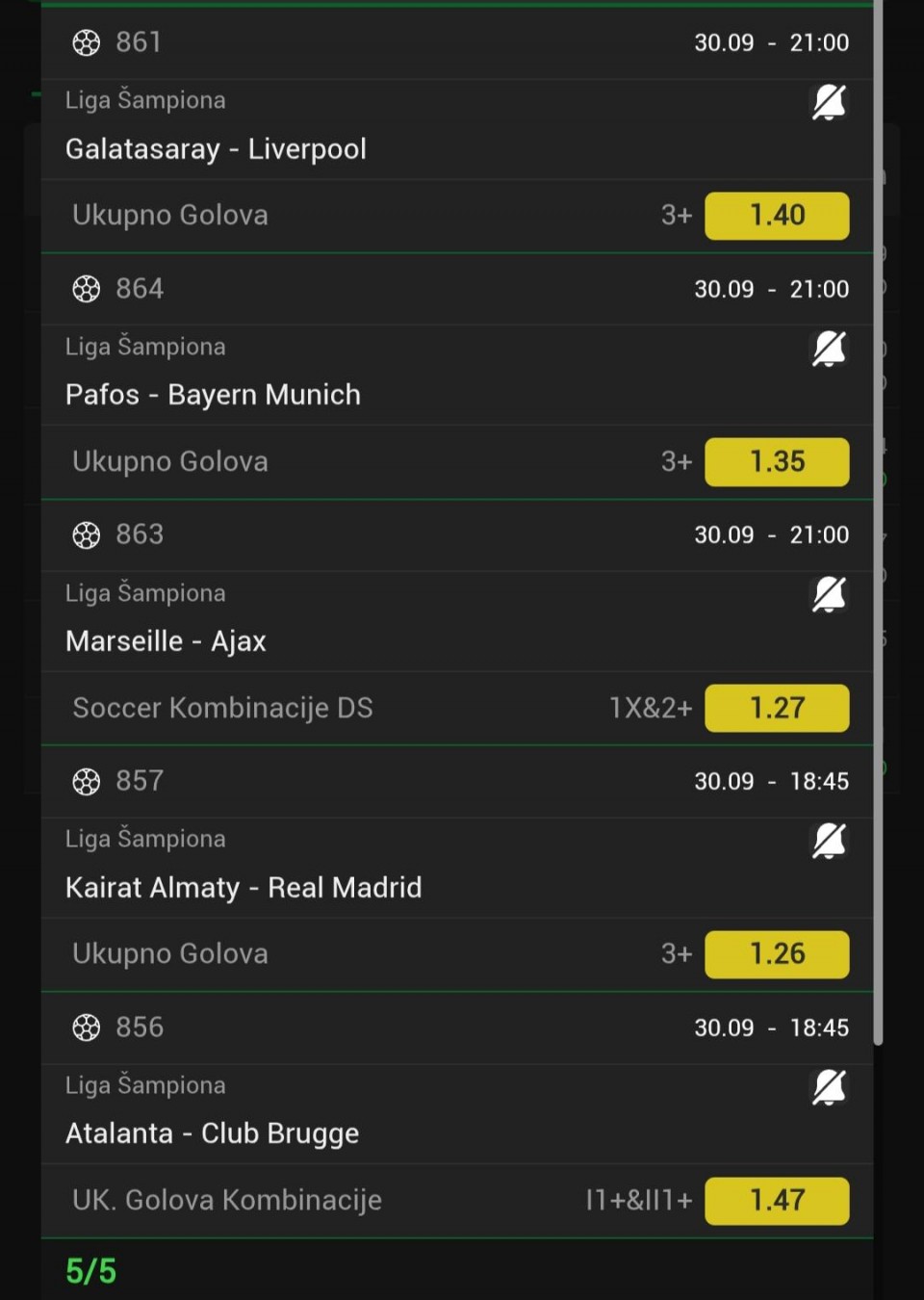This screenshot has height=1300, width=924.
Task: Open the Atalanta - Club Brugge match
Action: coord(212,1133)
